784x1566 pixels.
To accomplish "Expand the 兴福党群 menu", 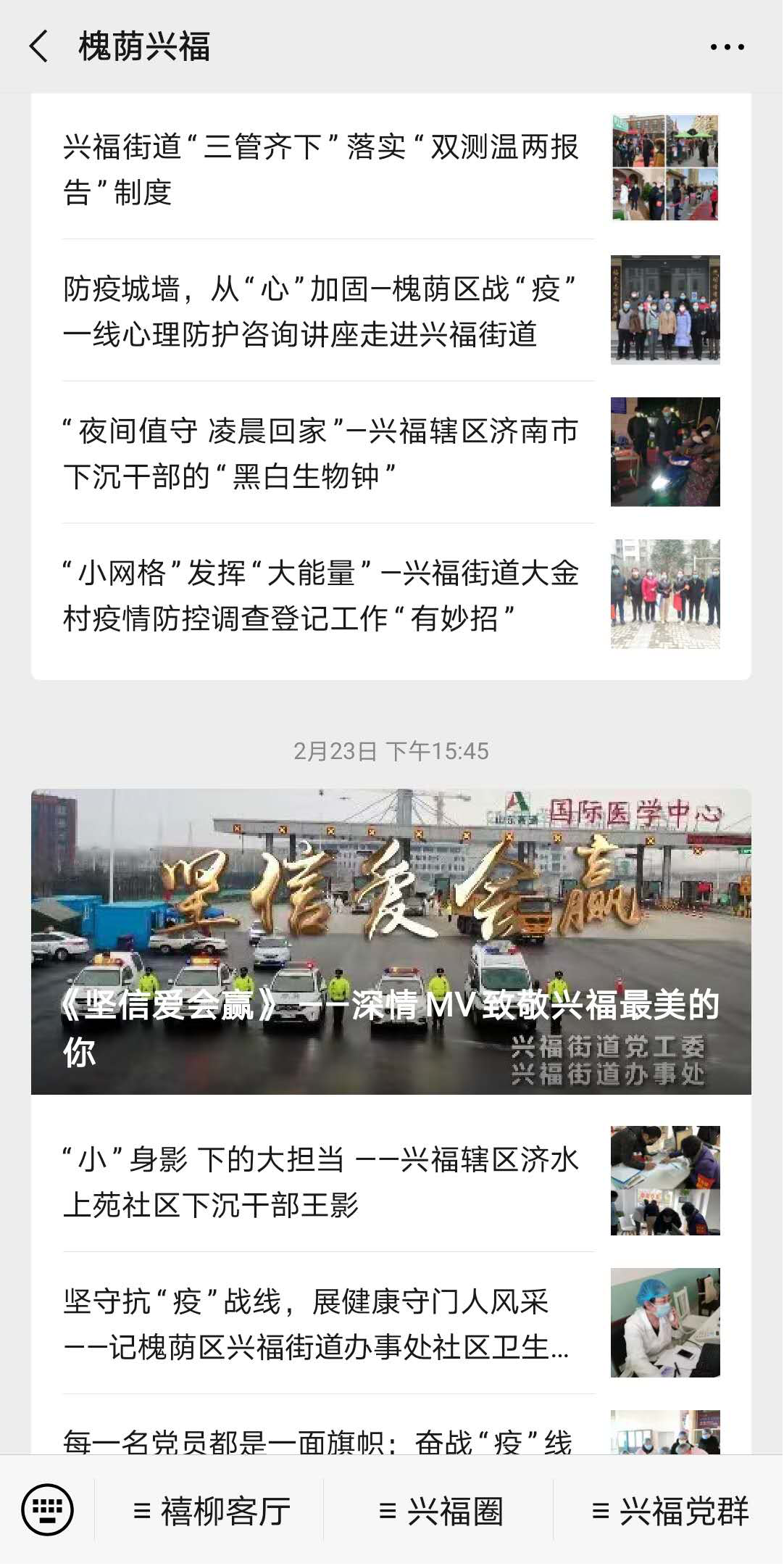I will [x=670, y=1512].
